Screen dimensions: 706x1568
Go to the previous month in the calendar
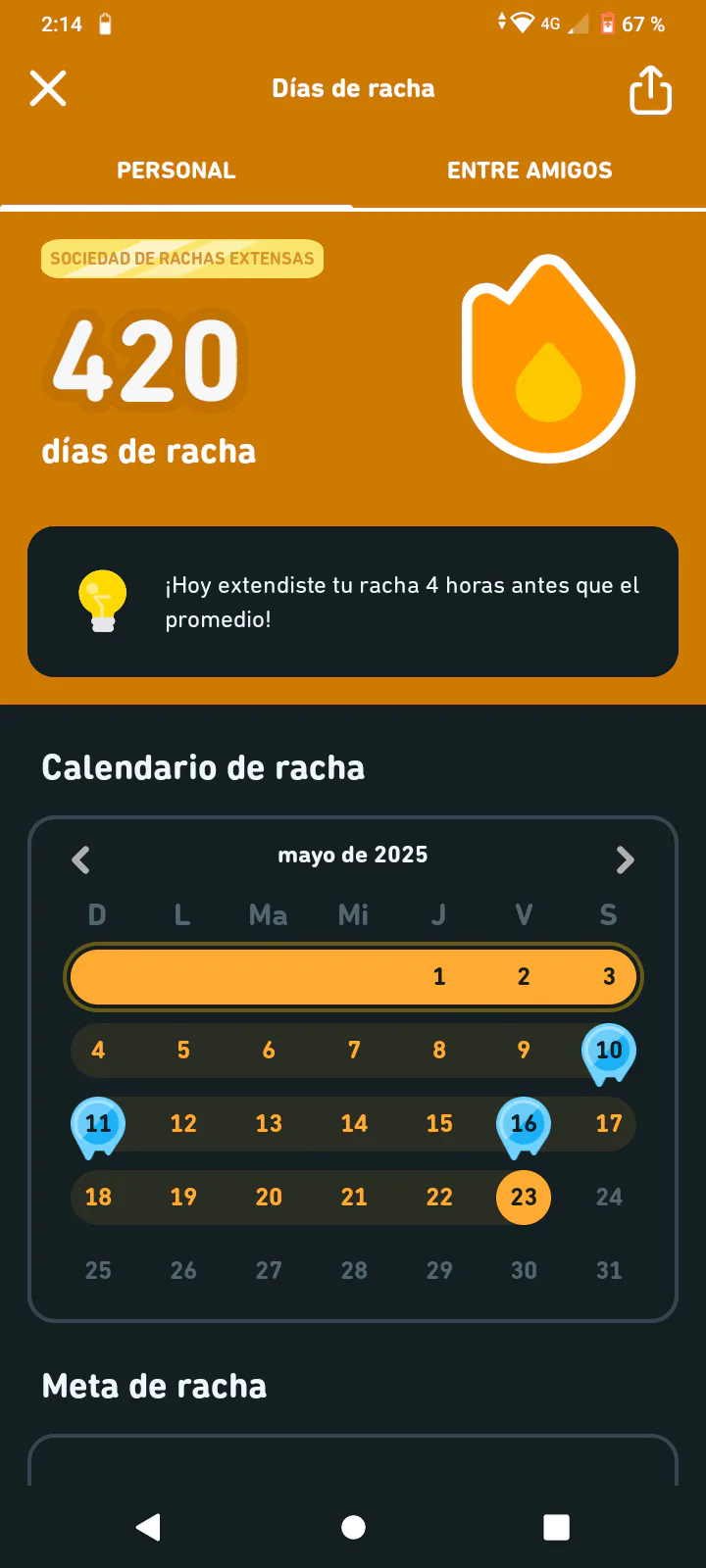tap(81, 859)
